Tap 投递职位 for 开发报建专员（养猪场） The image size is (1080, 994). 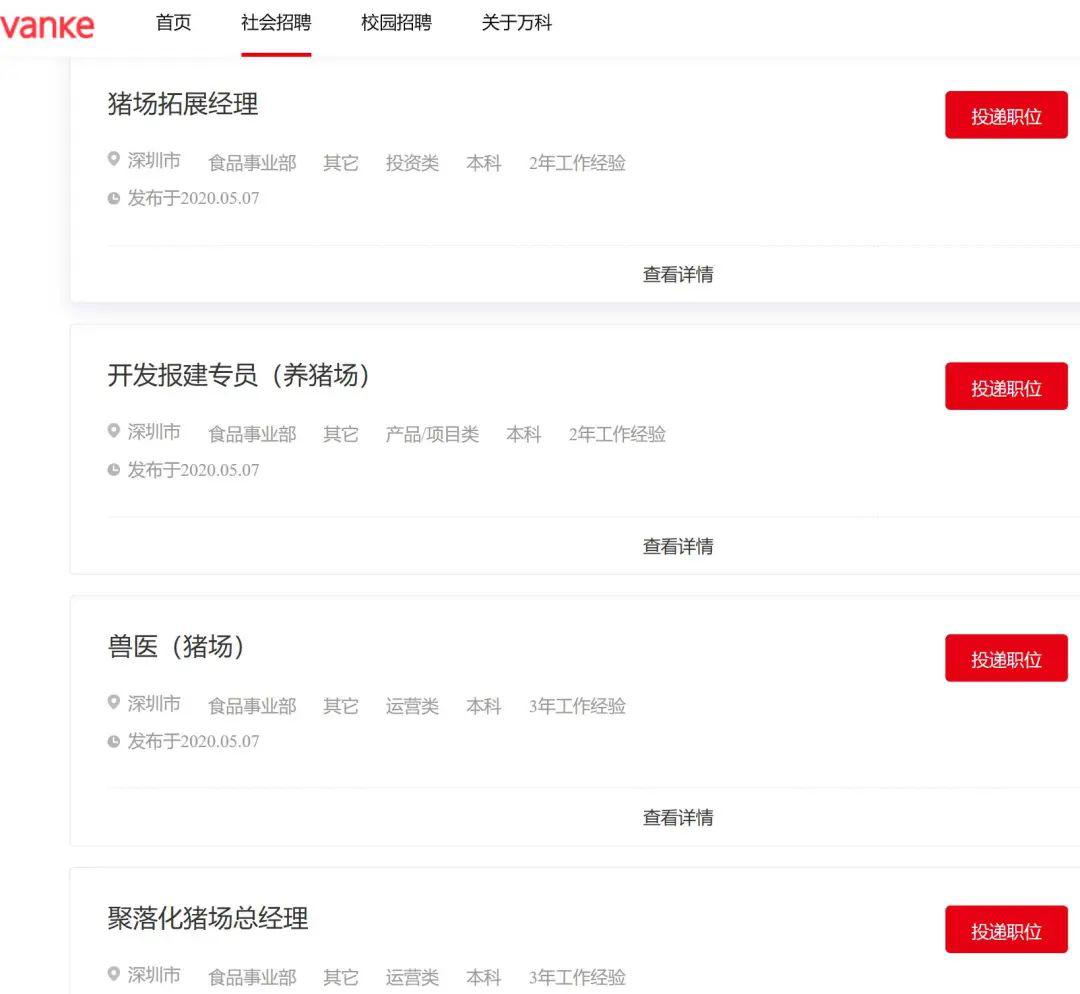[x=1006, y=388]
